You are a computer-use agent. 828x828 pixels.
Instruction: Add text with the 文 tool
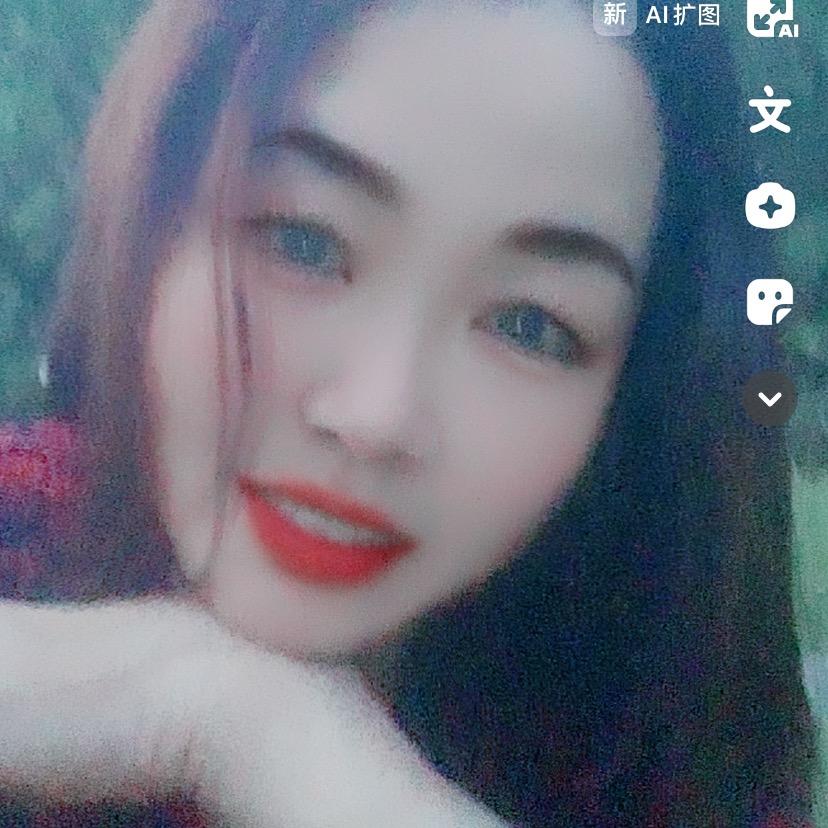tap(770, 112)
